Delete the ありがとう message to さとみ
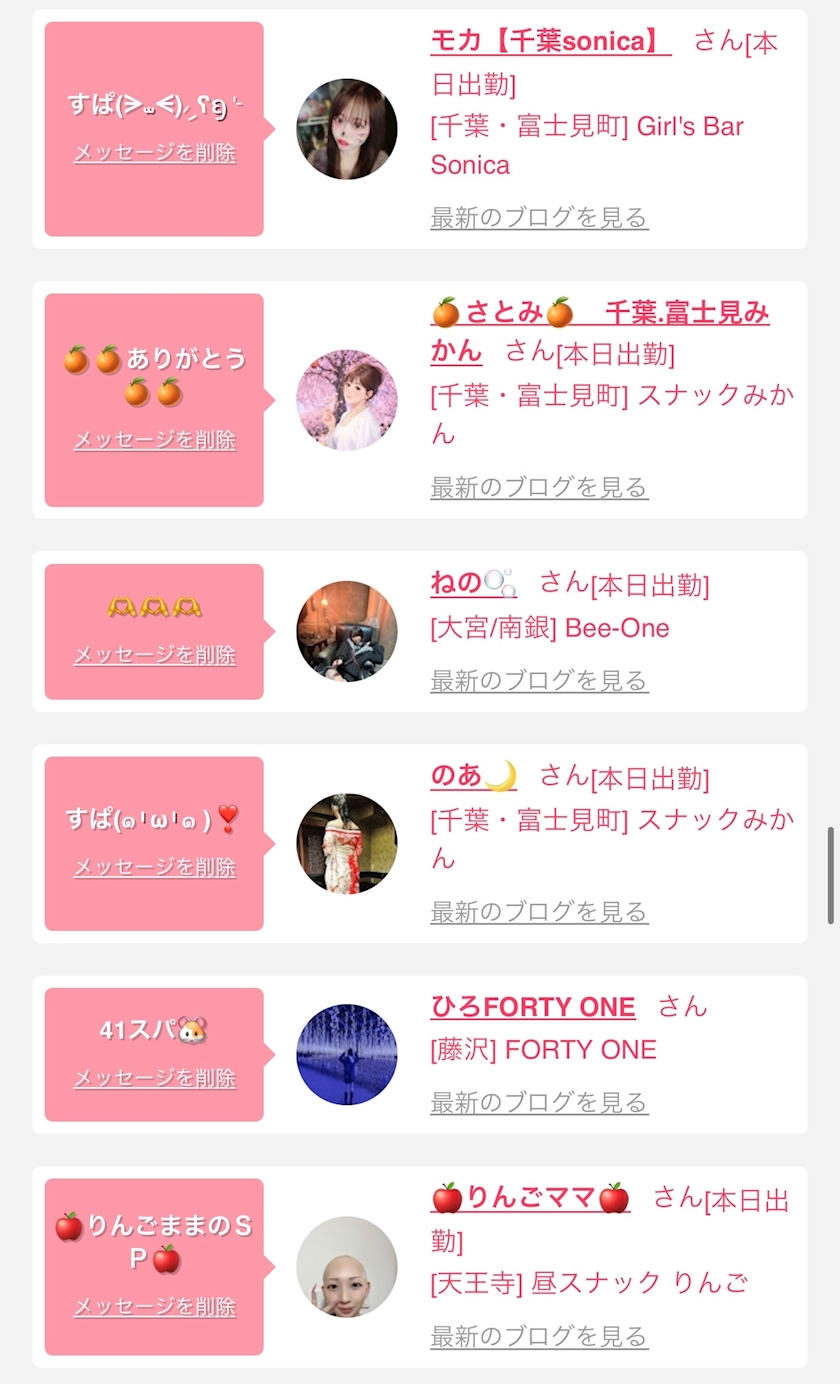This screenshot has height=1384, width=840. 155,441
